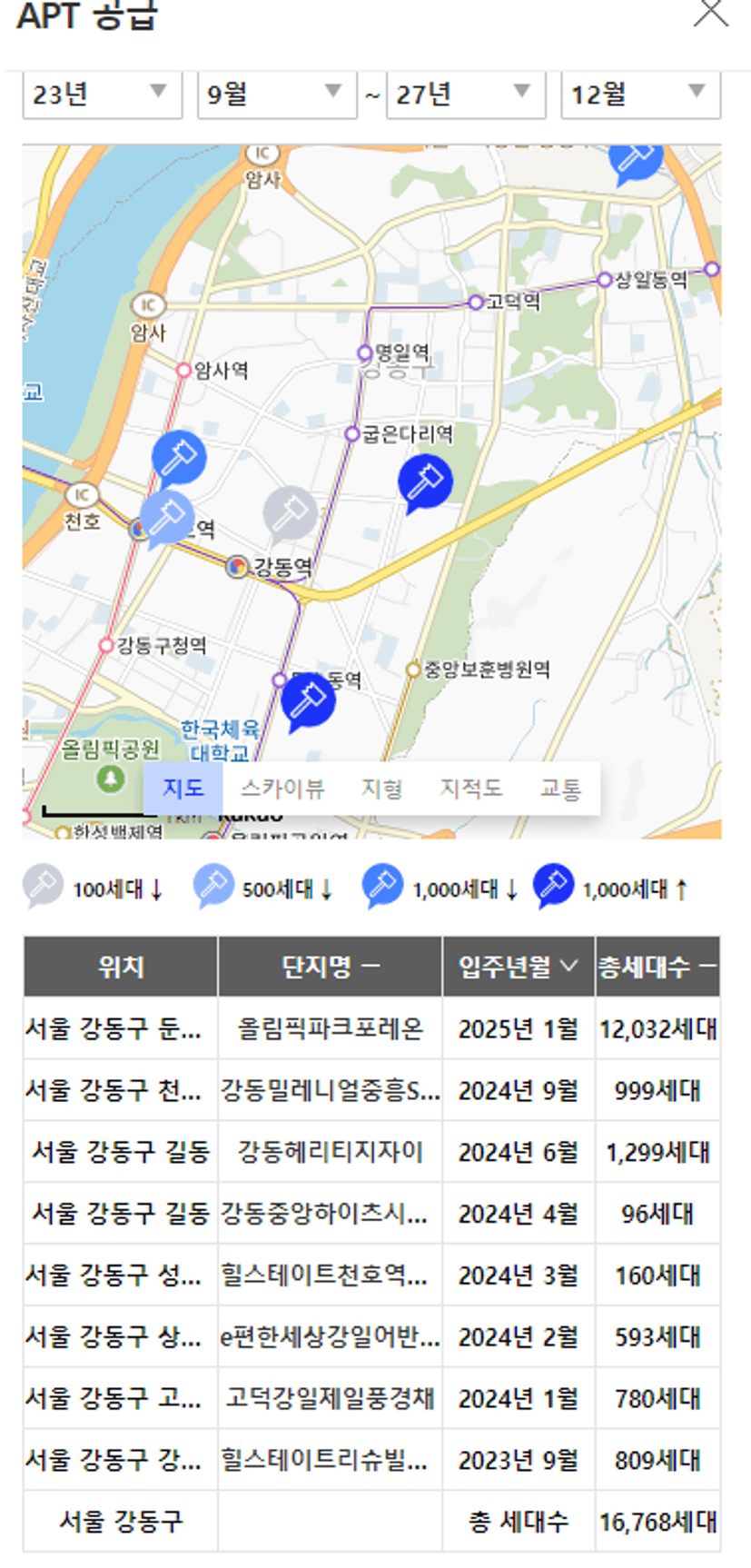Open the 강동헤리티지자이 row
Viewport: 751px width, 1568px height.
click(371, 1152)
